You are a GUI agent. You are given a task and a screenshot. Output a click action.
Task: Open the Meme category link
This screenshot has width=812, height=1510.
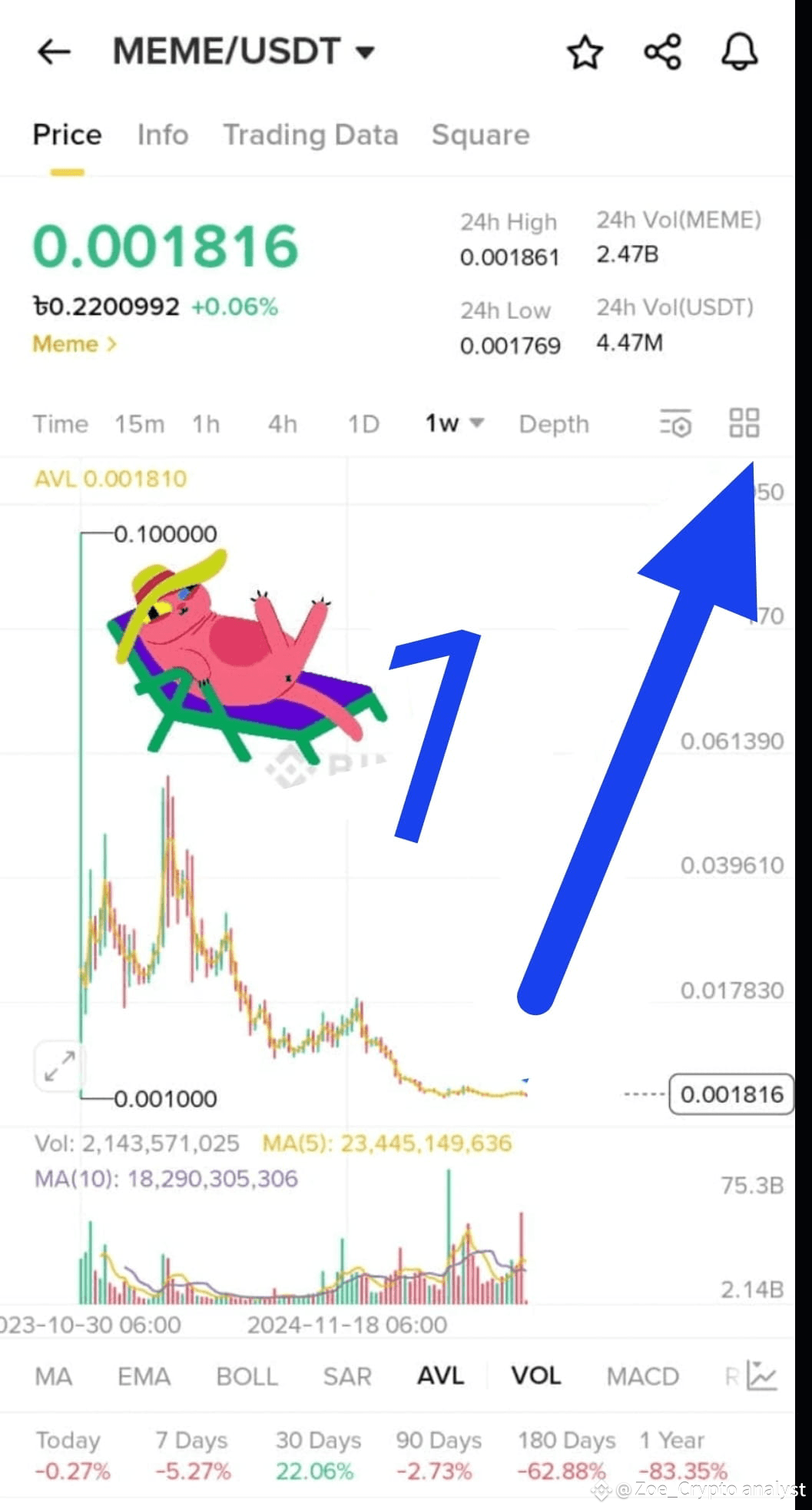[75, 343]
